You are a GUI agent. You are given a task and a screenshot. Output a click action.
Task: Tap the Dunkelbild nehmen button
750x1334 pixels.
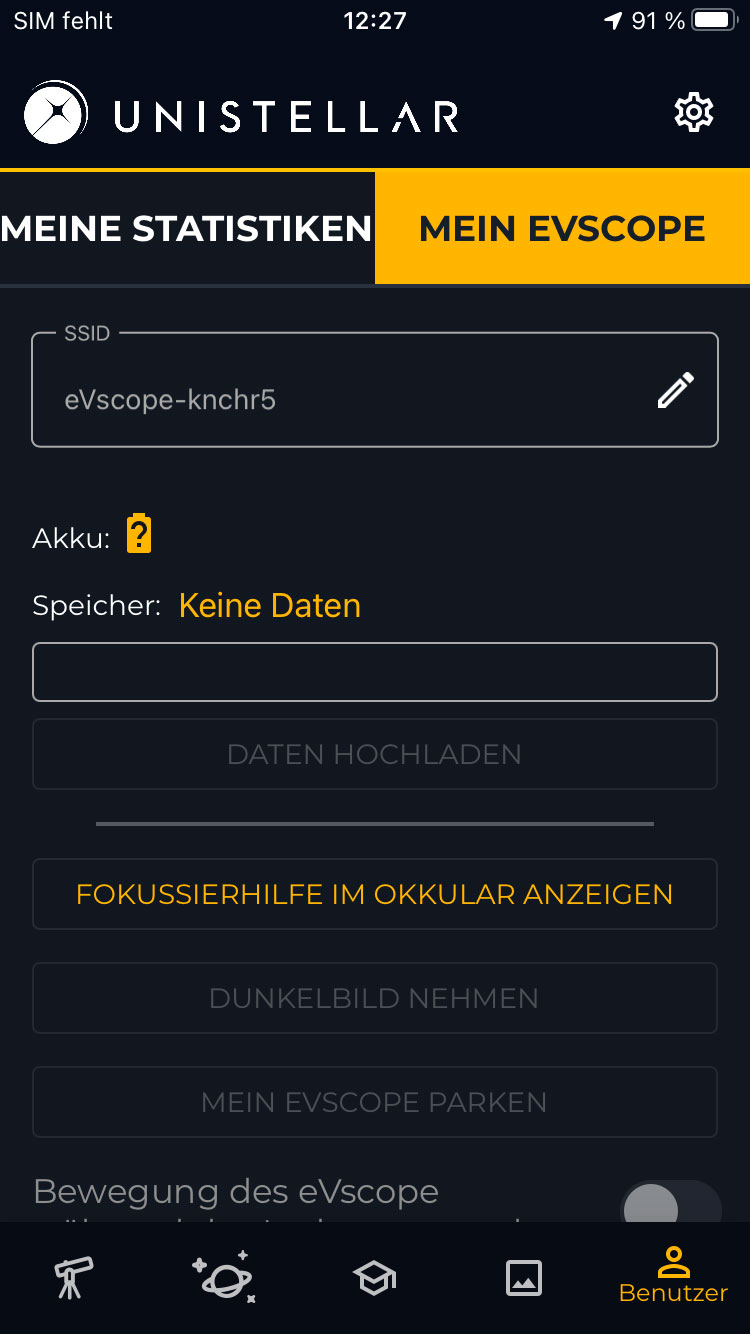coord(375,998)
